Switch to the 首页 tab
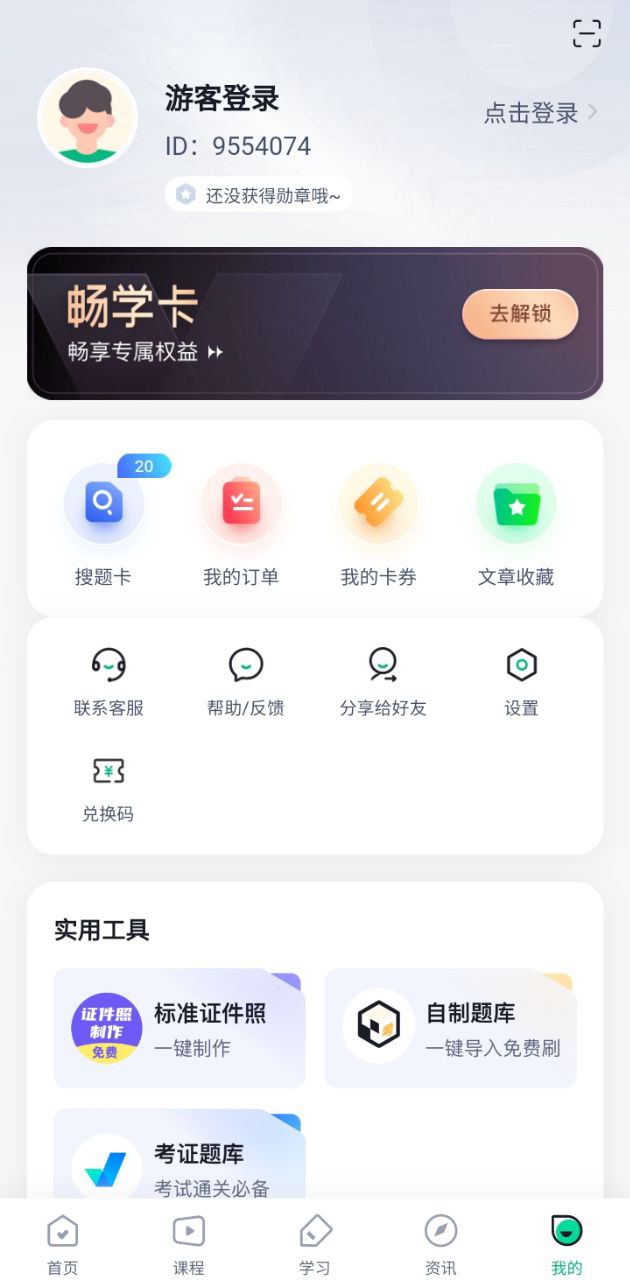The height and width of the screenshot is (1280, 630). click(x=63, y=1244)
